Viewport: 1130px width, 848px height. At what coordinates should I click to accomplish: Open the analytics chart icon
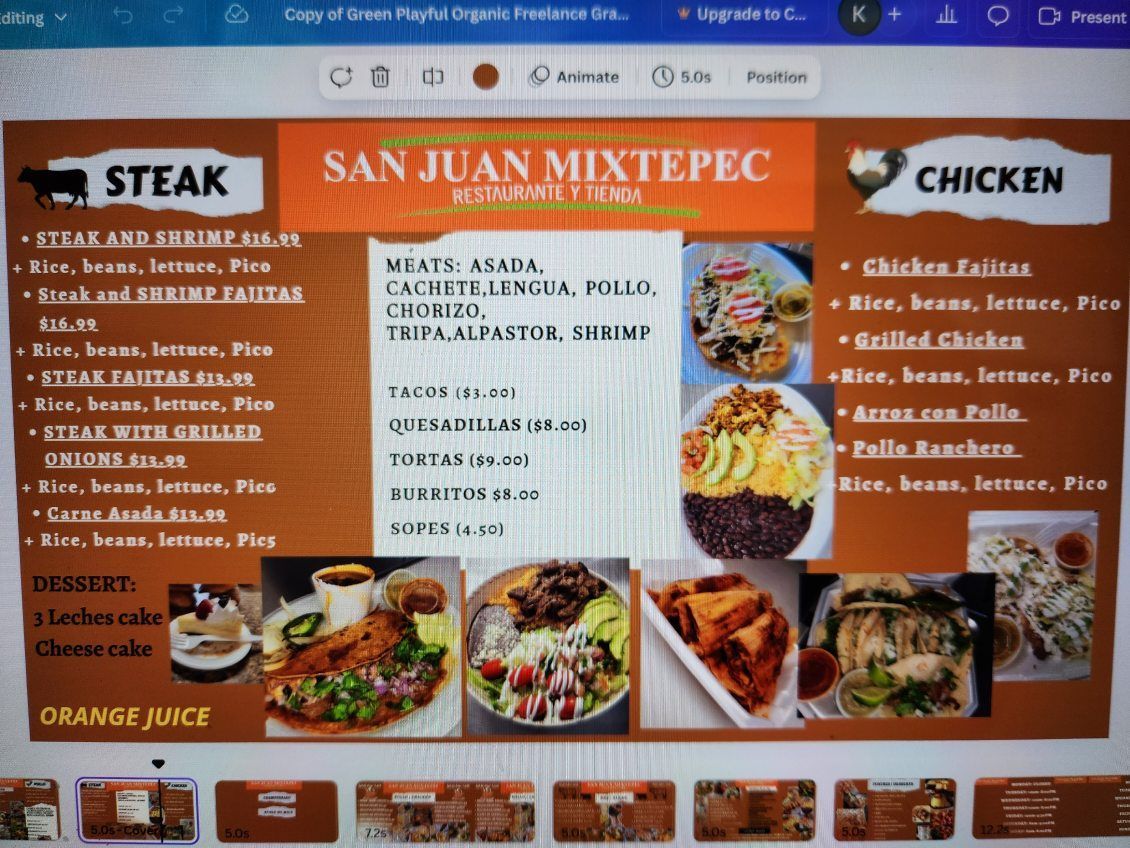point(946,15)
